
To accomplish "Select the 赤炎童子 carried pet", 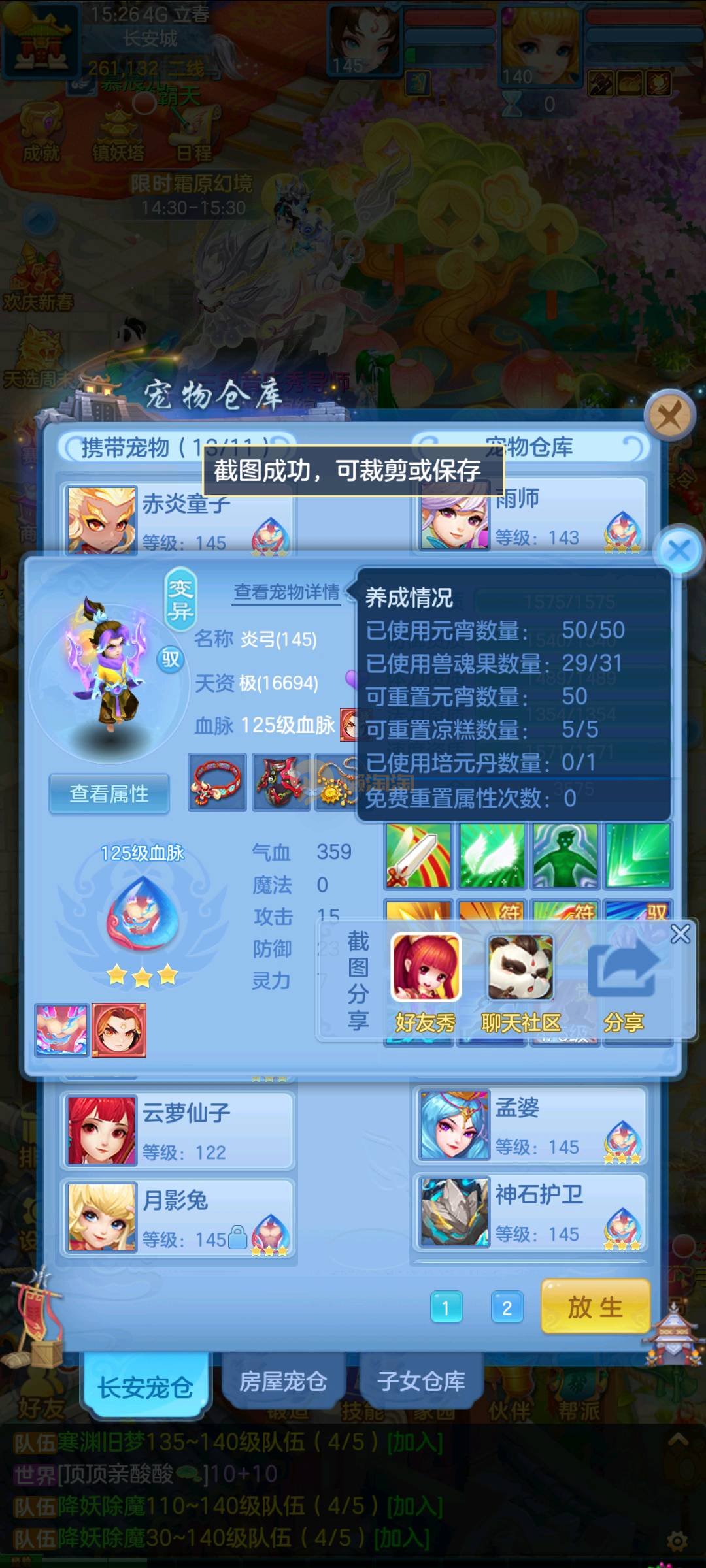I will tap(178, 520).
